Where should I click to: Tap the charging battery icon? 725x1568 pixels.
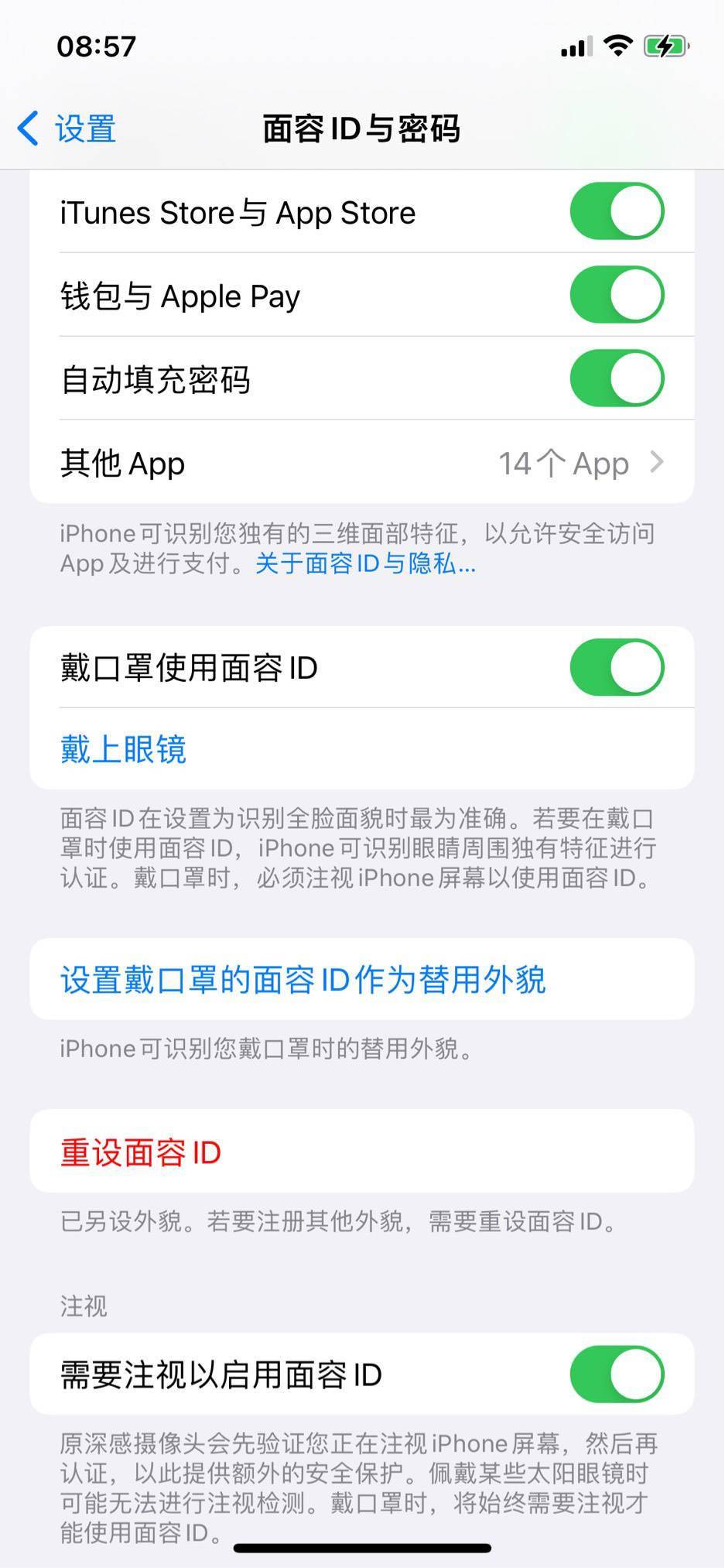(x=665, y=45)
